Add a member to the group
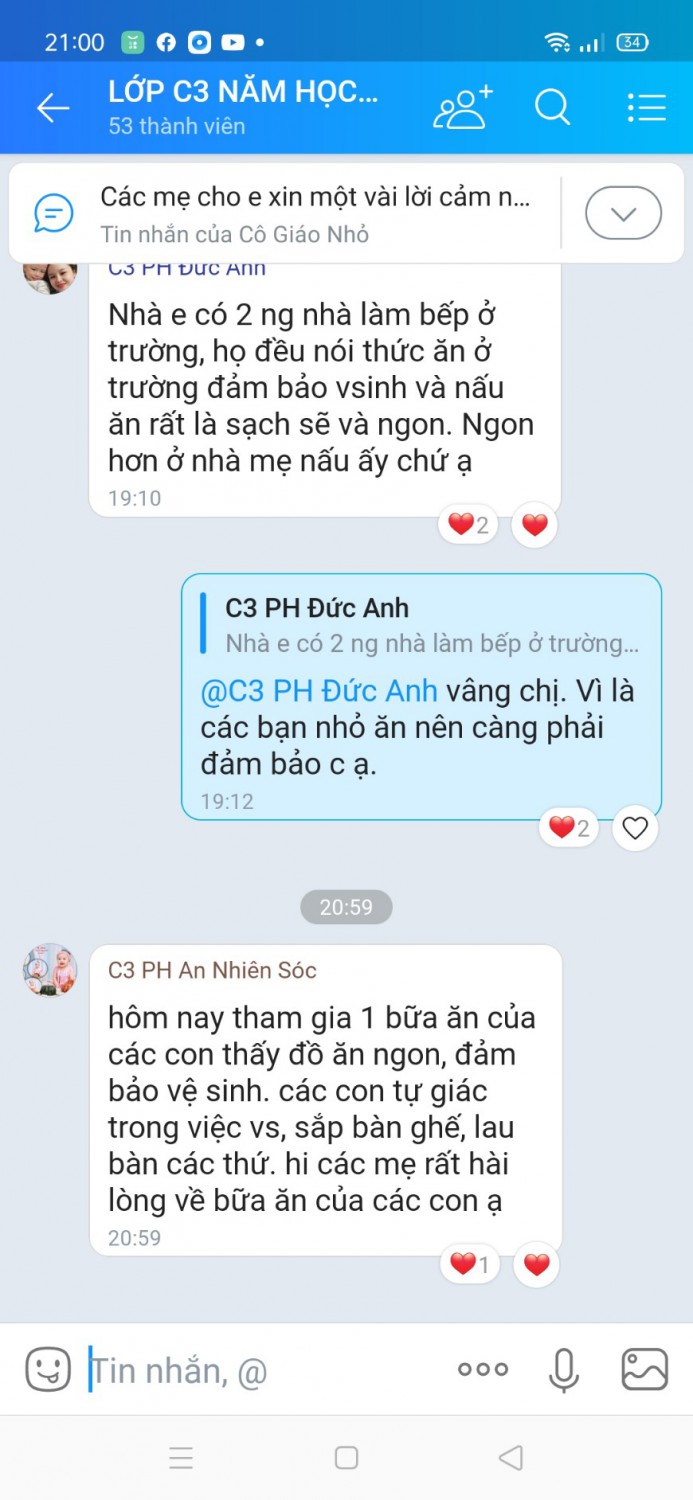Screen dimensions: 693x1500 click(x=462, y=107)
